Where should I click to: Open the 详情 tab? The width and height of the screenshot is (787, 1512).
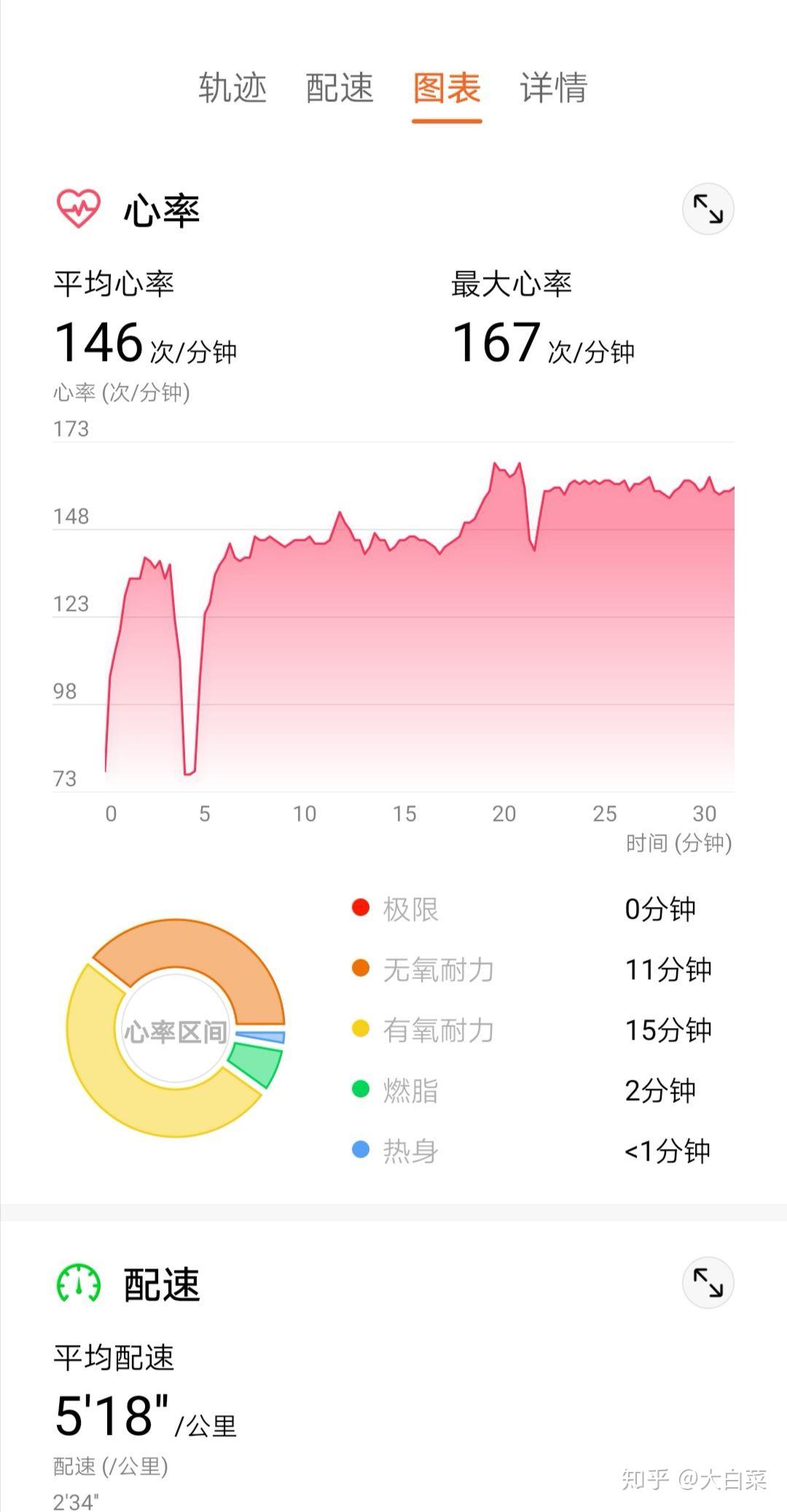click(x=554, y=88)
